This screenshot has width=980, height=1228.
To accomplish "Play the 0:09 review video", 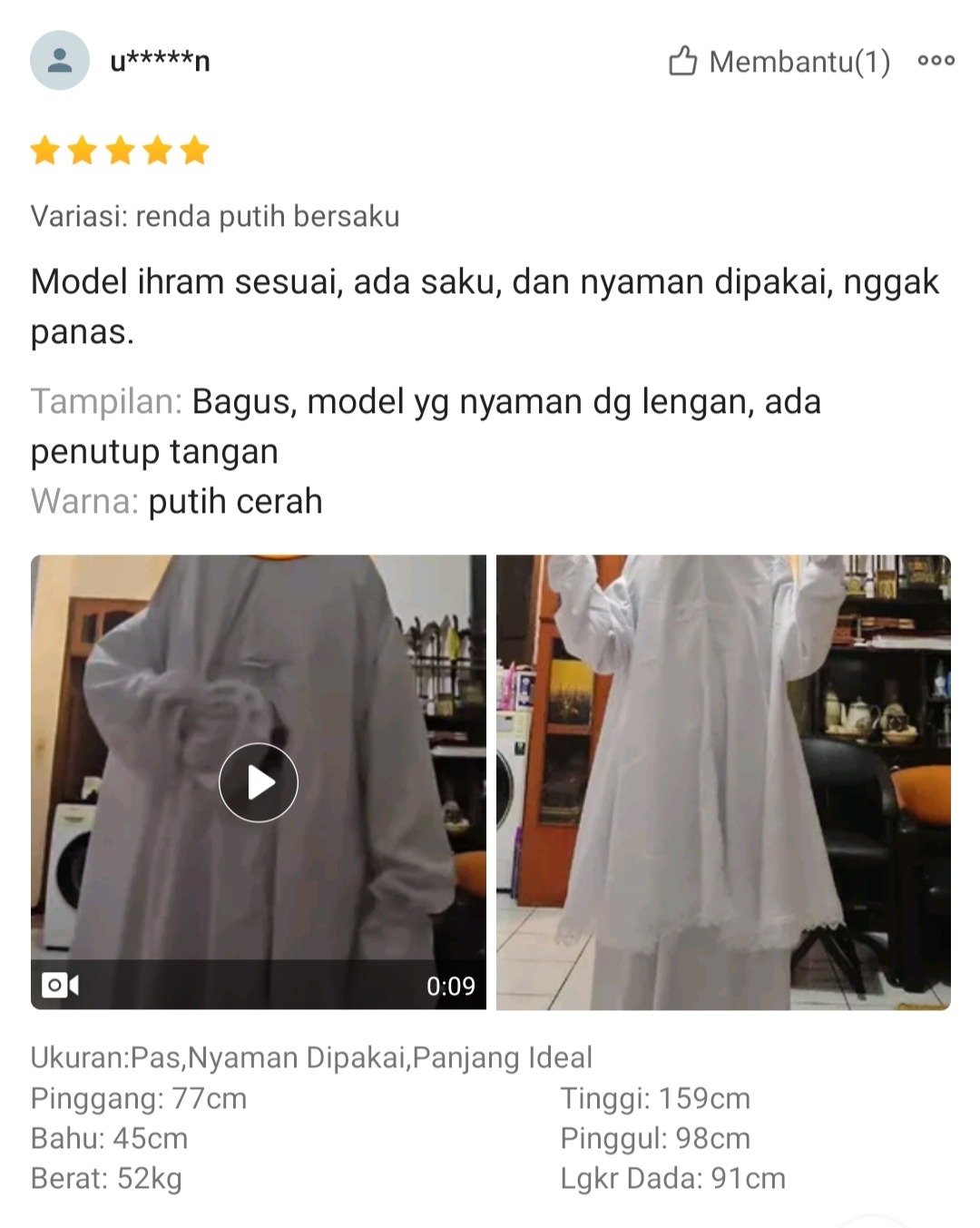I will (259, 781).
